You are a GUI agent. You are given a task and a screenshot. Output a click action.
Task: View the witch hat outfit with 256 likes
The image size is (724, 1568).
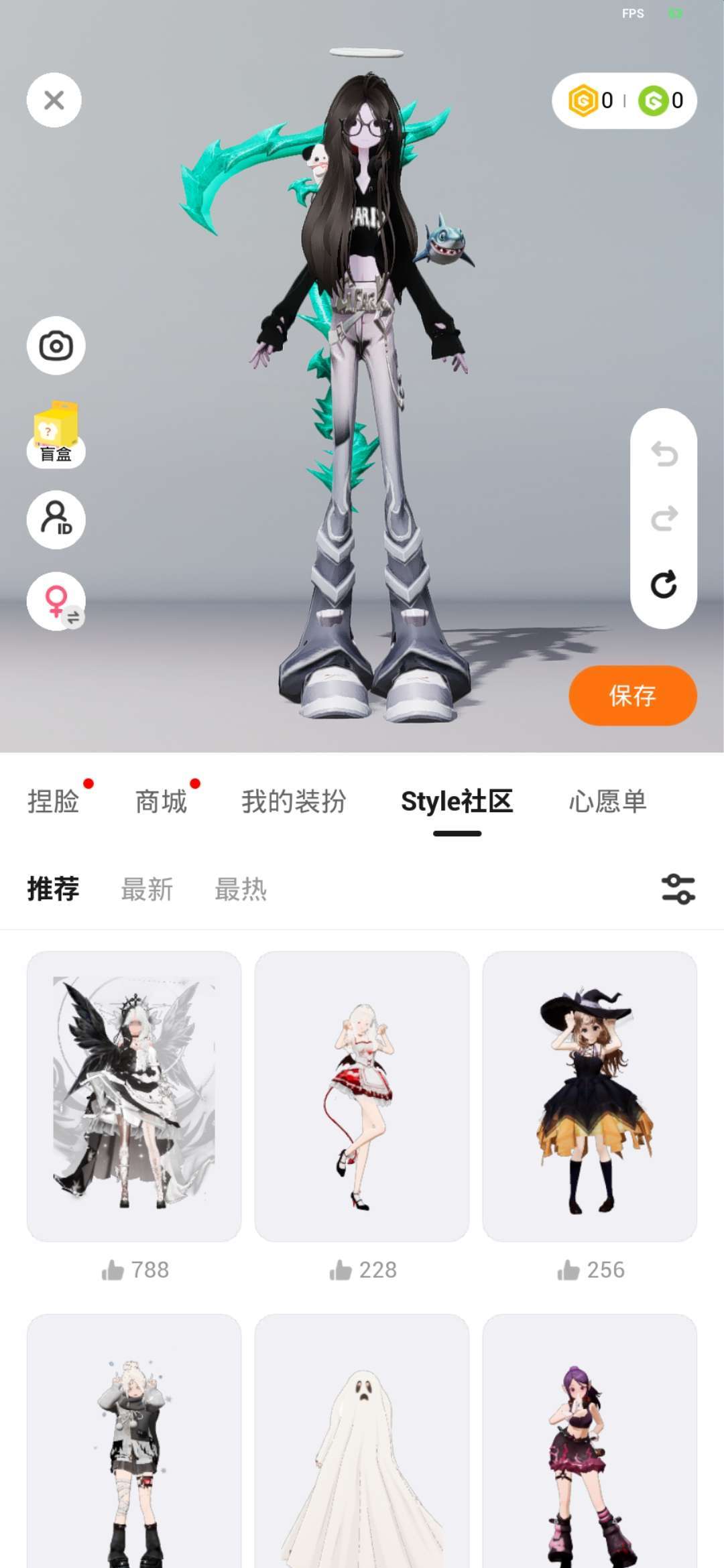[x=590, y=1096]
